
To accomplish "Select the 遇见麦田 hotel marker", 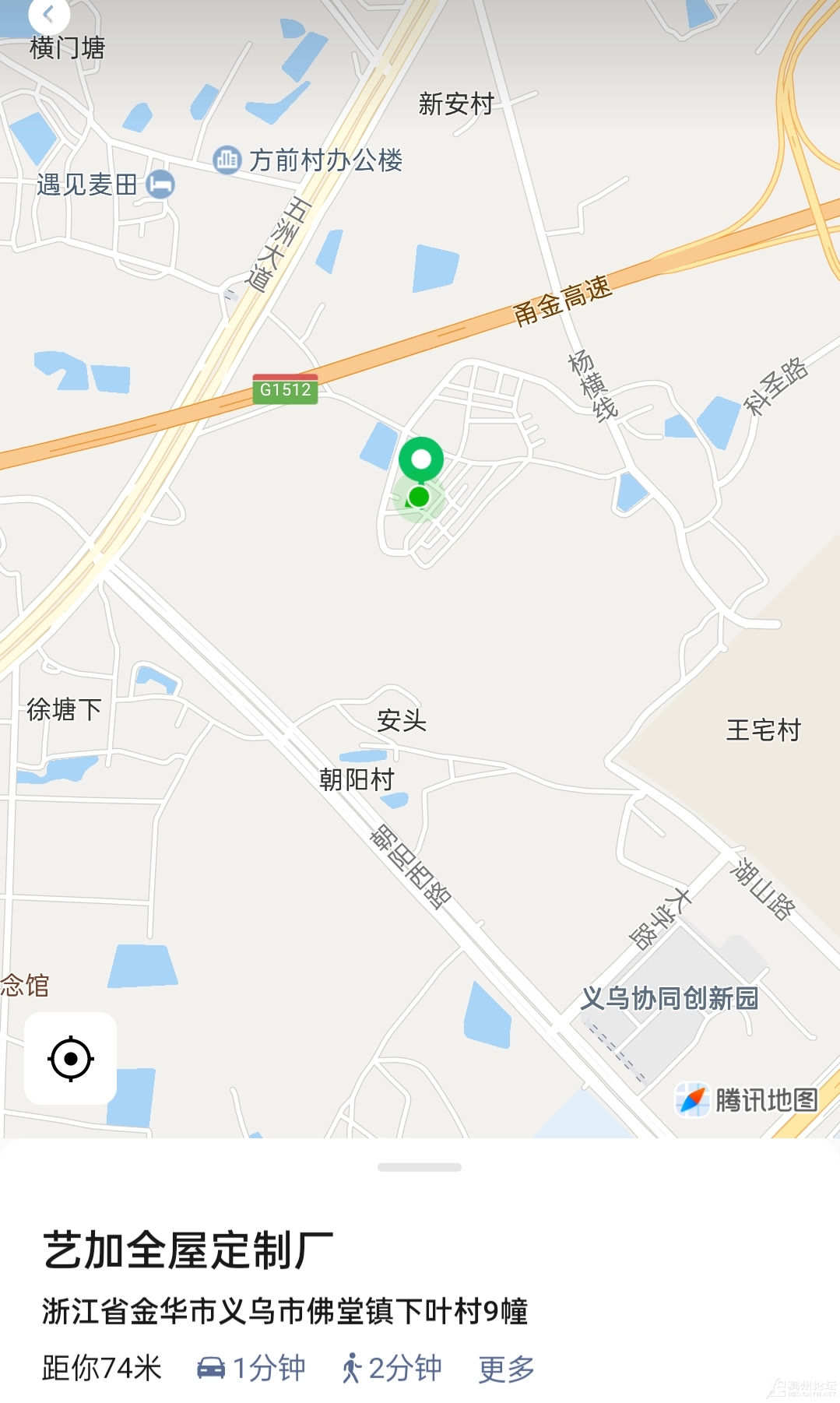I will (160, 185).
